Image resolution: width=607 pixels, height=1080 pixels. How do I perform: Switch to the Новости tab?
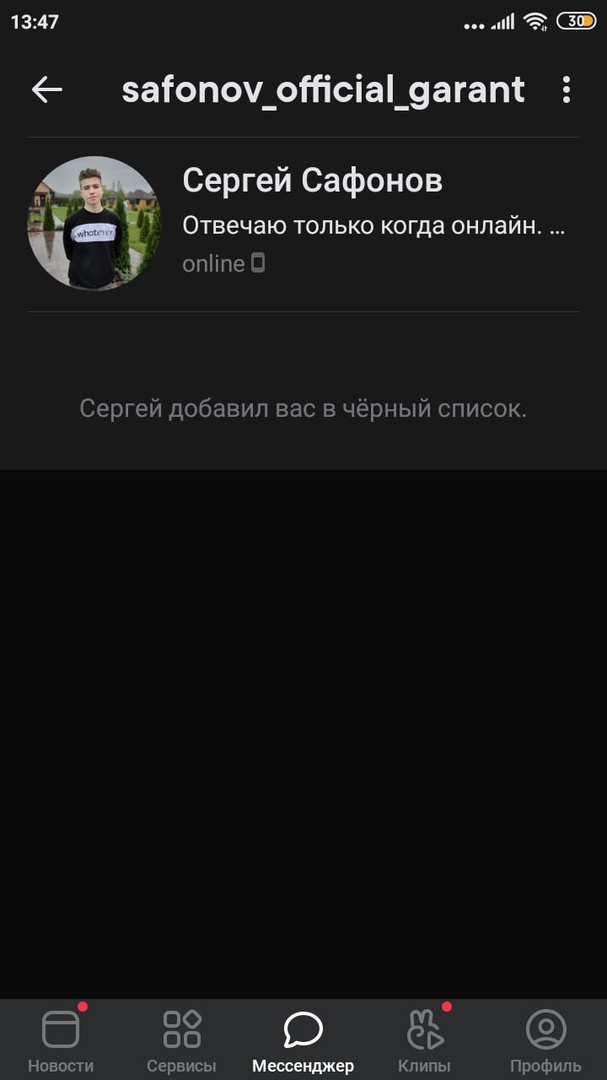(x=60, y=1040)
